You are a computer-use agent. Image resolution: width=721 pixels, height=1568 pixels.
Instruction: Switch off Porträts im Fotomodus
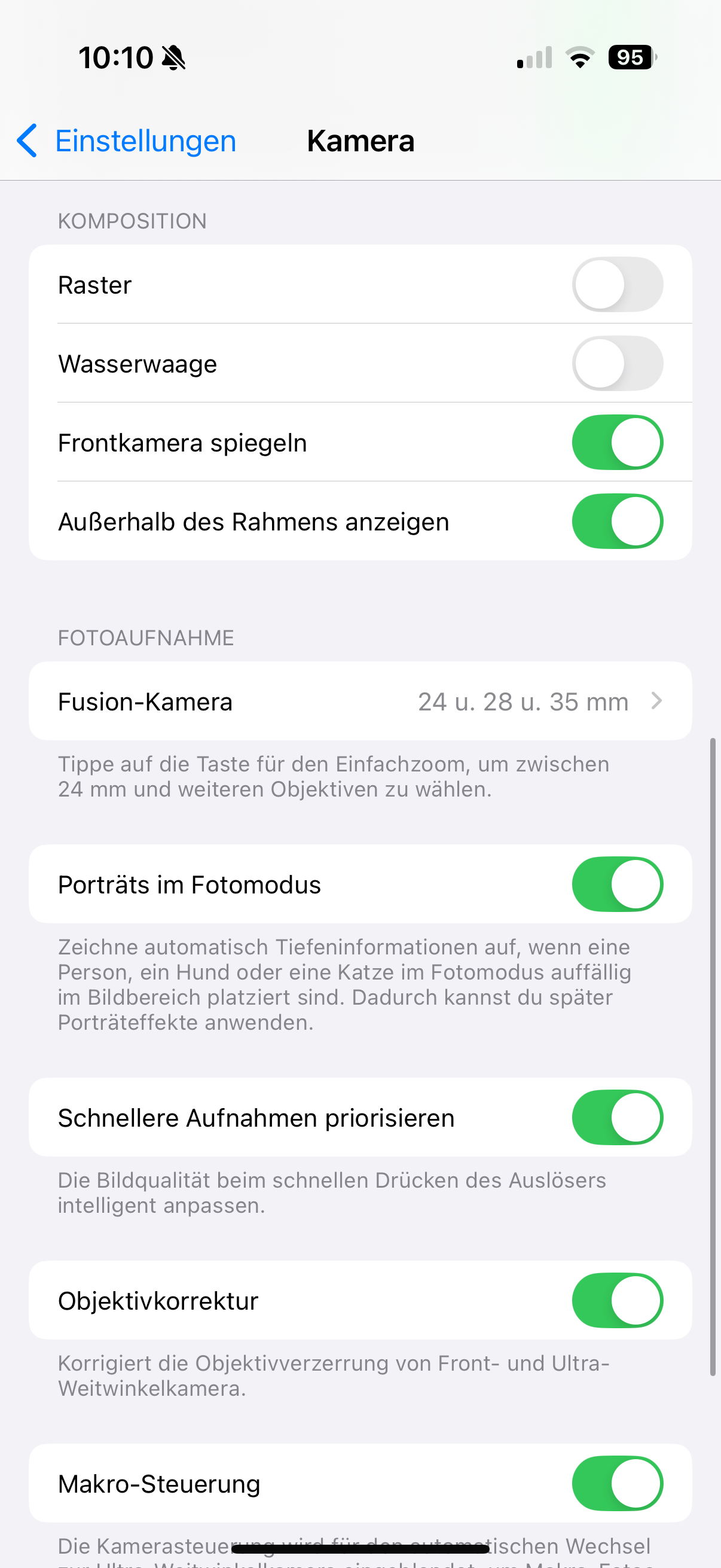click(617, 884)
